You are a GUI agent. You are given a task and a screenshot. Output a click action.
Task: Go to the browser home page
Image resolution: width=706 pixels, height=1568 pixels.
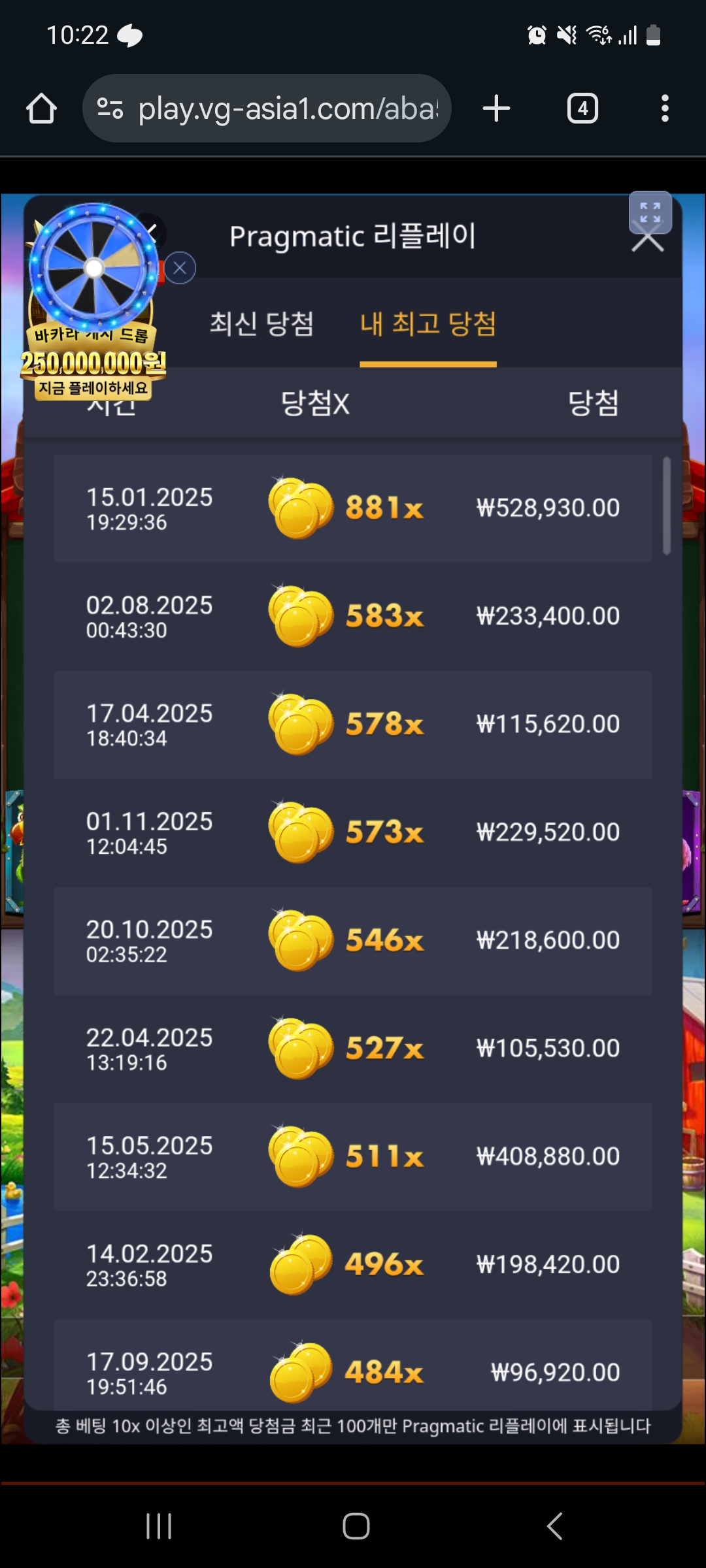point(41,108)
